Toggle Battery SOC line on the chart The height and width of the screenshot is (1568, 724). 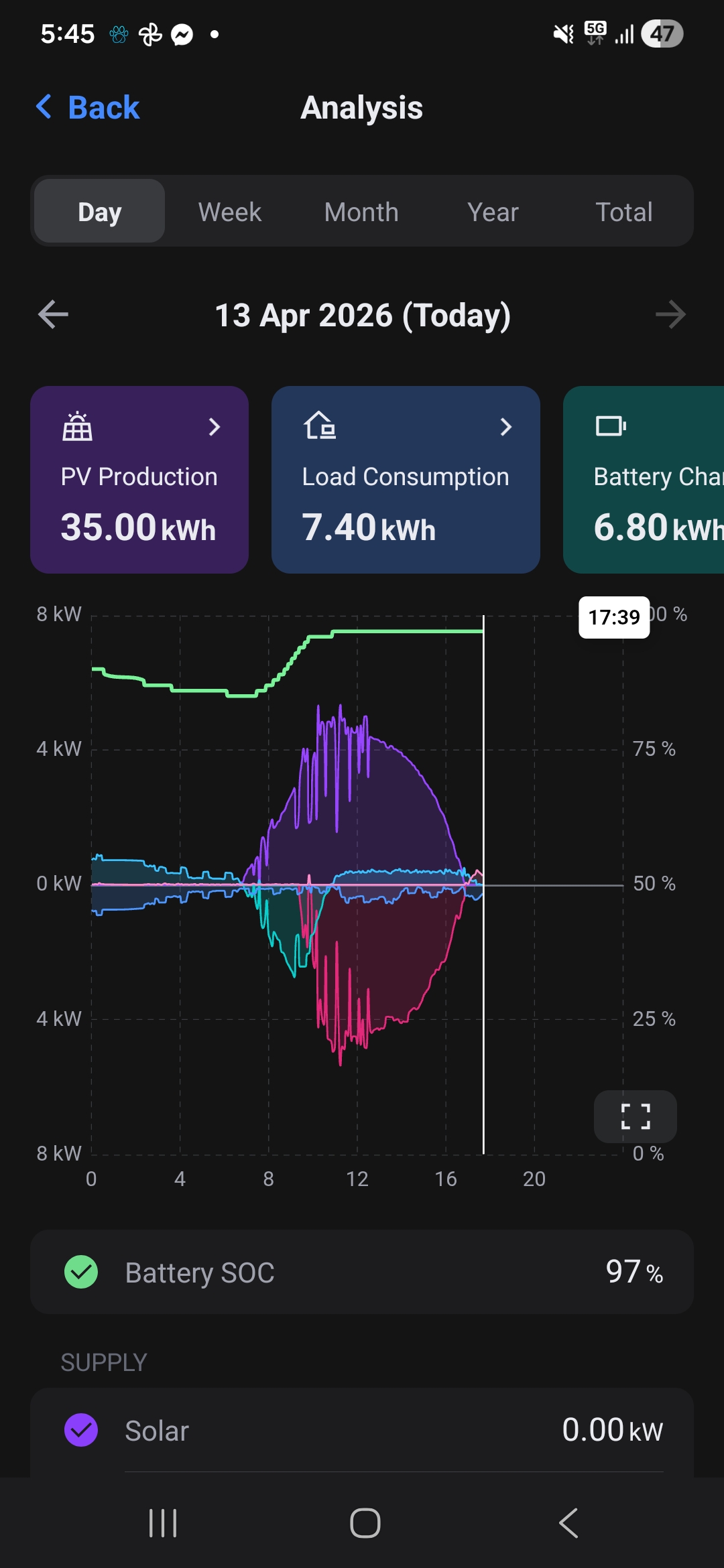pos(81,1272)
